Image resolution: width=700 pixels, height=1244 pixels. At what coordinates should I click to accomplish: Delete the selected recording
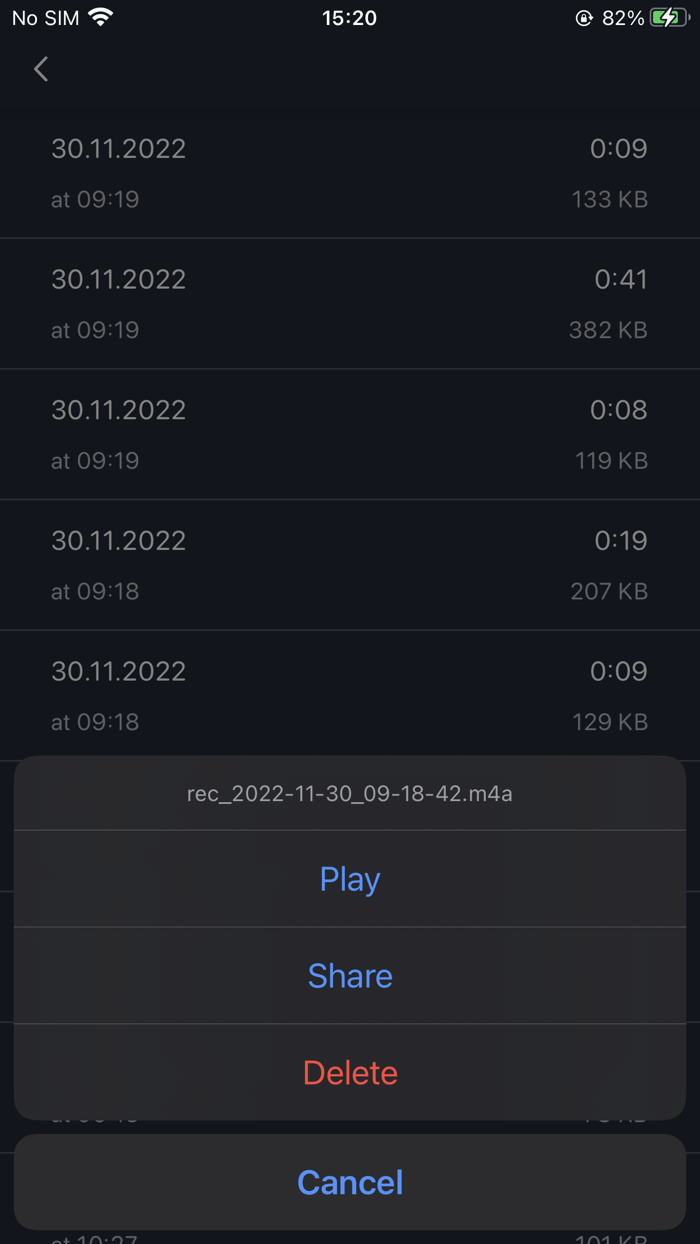pos(350,1072)
